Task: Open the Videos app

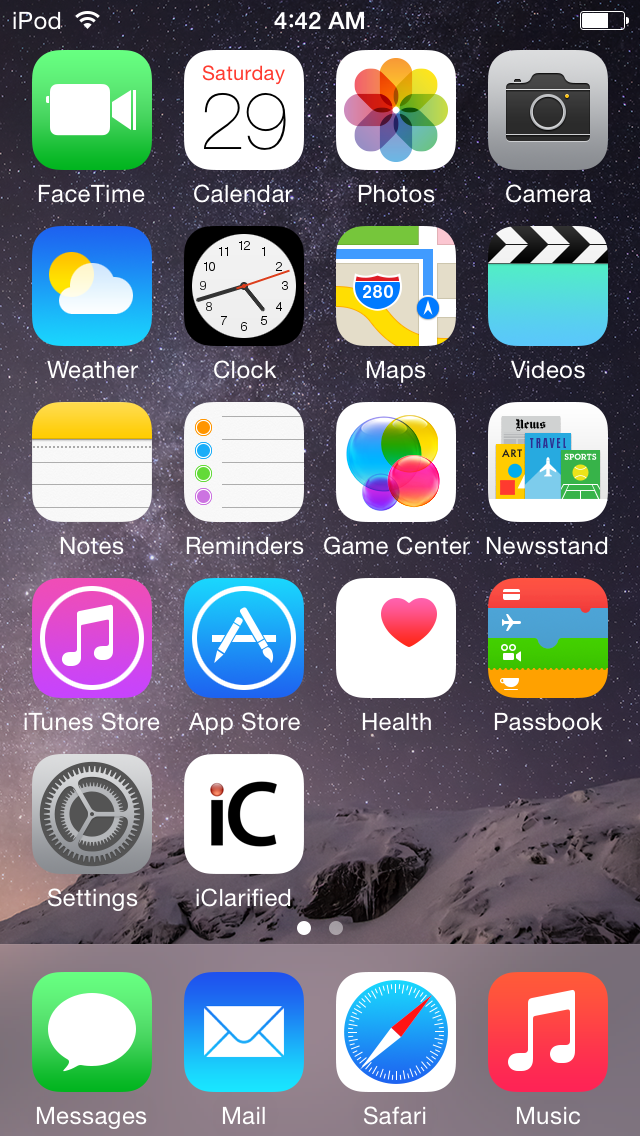Action: [x=548, y=286]
